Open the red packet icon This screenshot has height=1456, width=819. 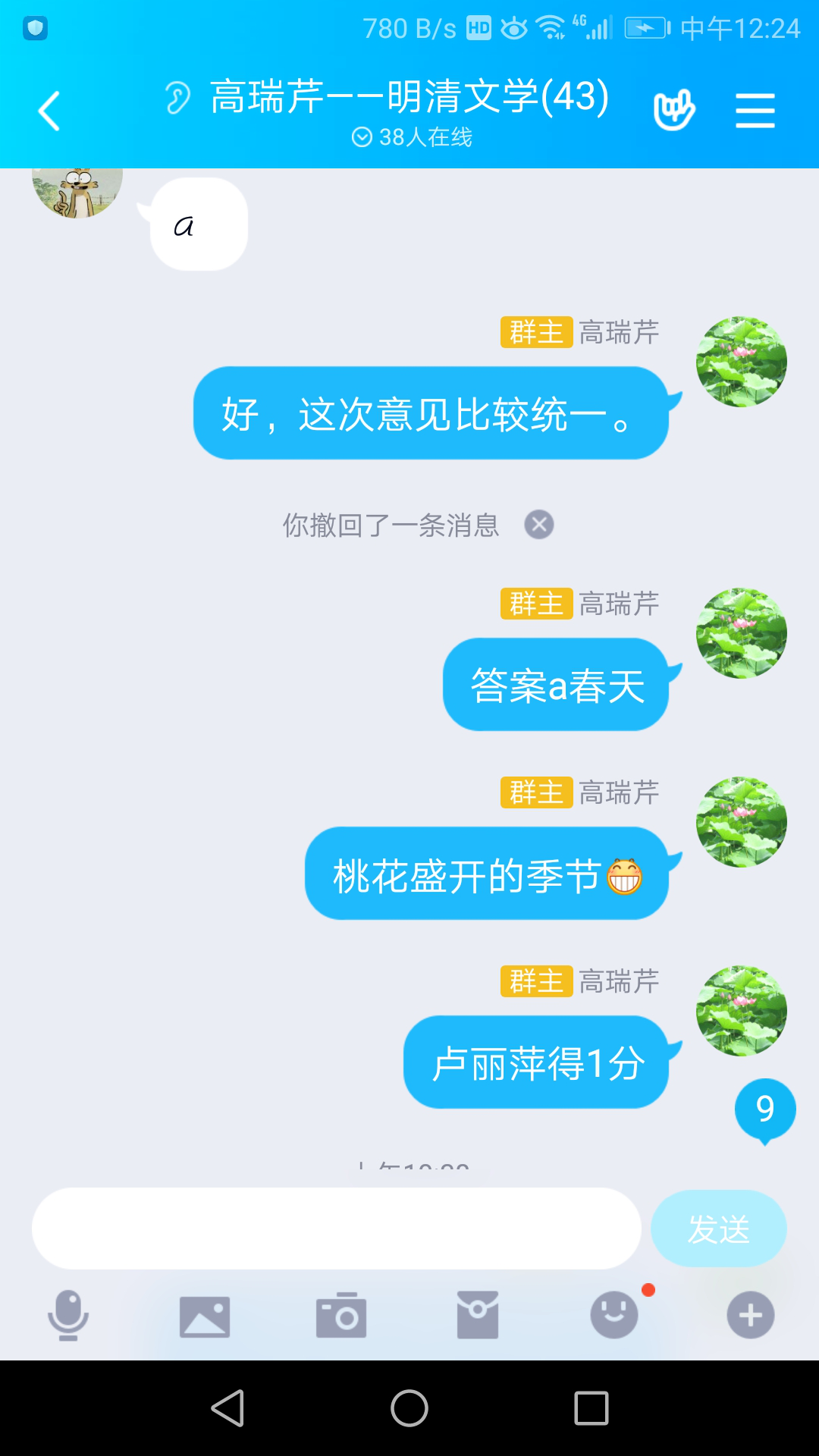tap(478, 1316)
